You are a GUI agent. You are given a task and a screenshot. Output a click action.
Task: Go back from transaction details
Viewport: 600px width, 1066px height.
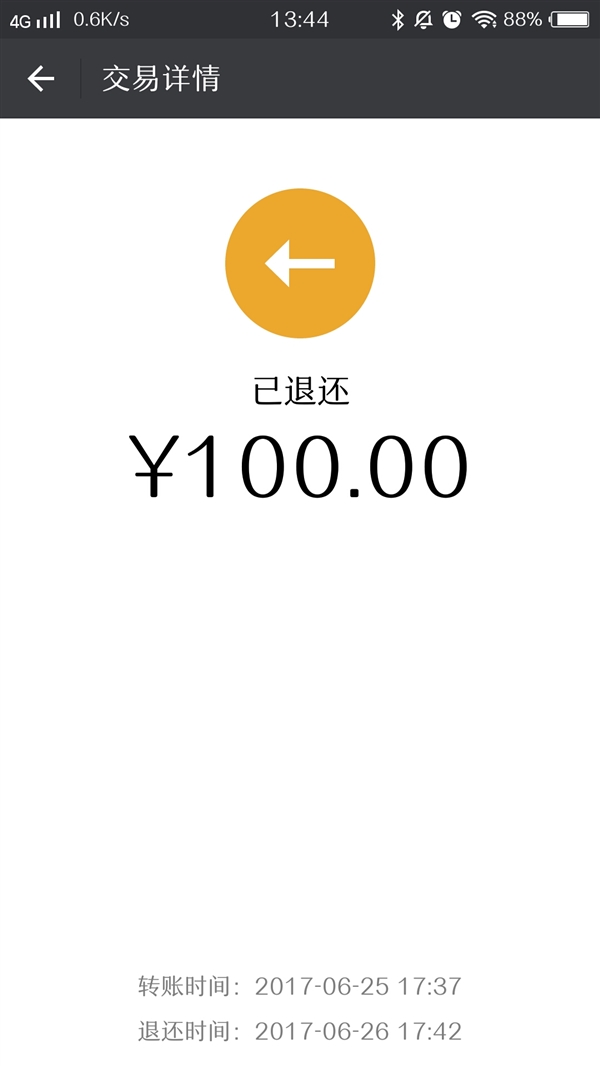(x=40, y=78)
